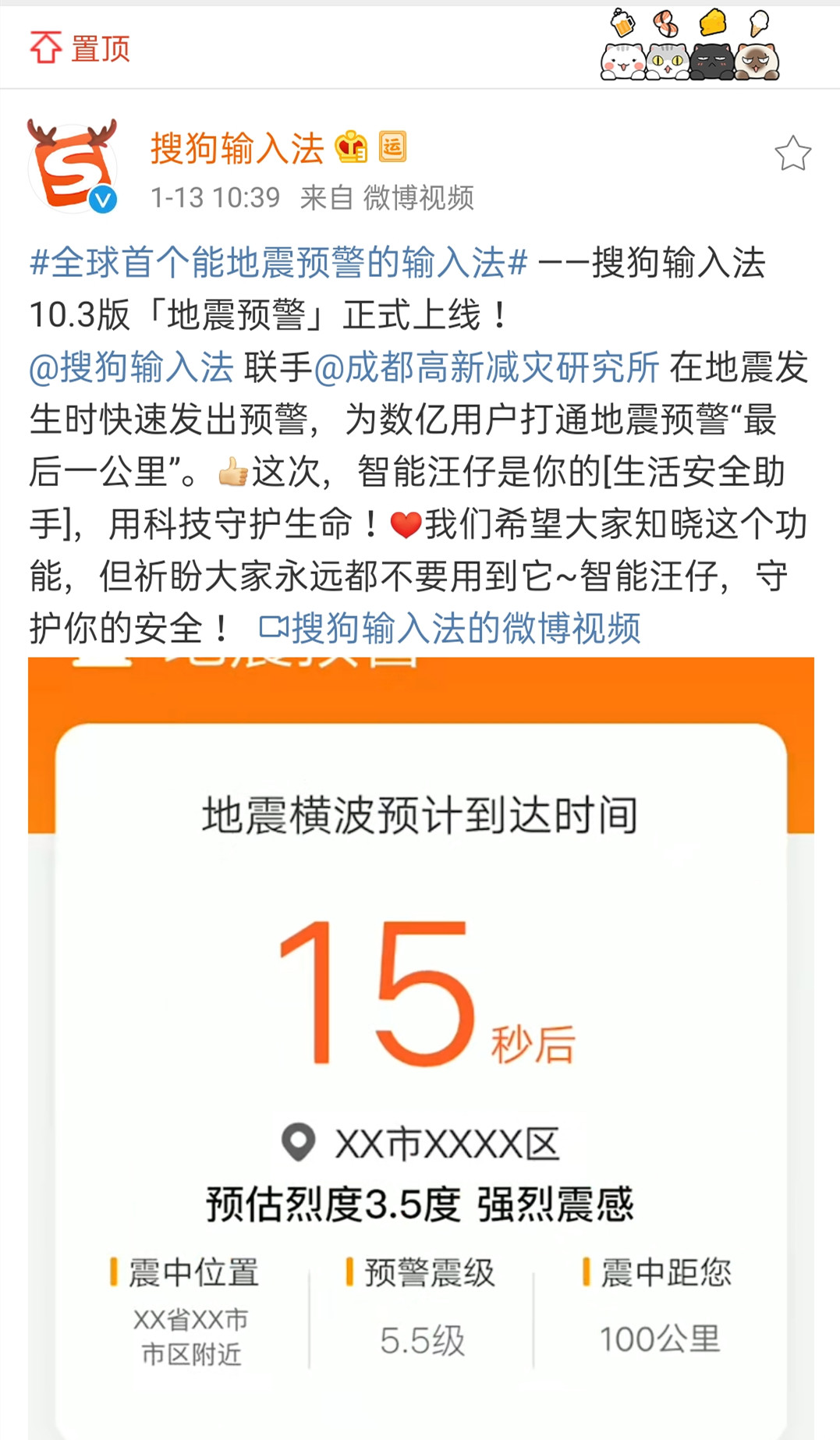The image size is (840, 1440).
Task: Open hashtag #全球首个能地震预警的输入法#
Action: 278,263
